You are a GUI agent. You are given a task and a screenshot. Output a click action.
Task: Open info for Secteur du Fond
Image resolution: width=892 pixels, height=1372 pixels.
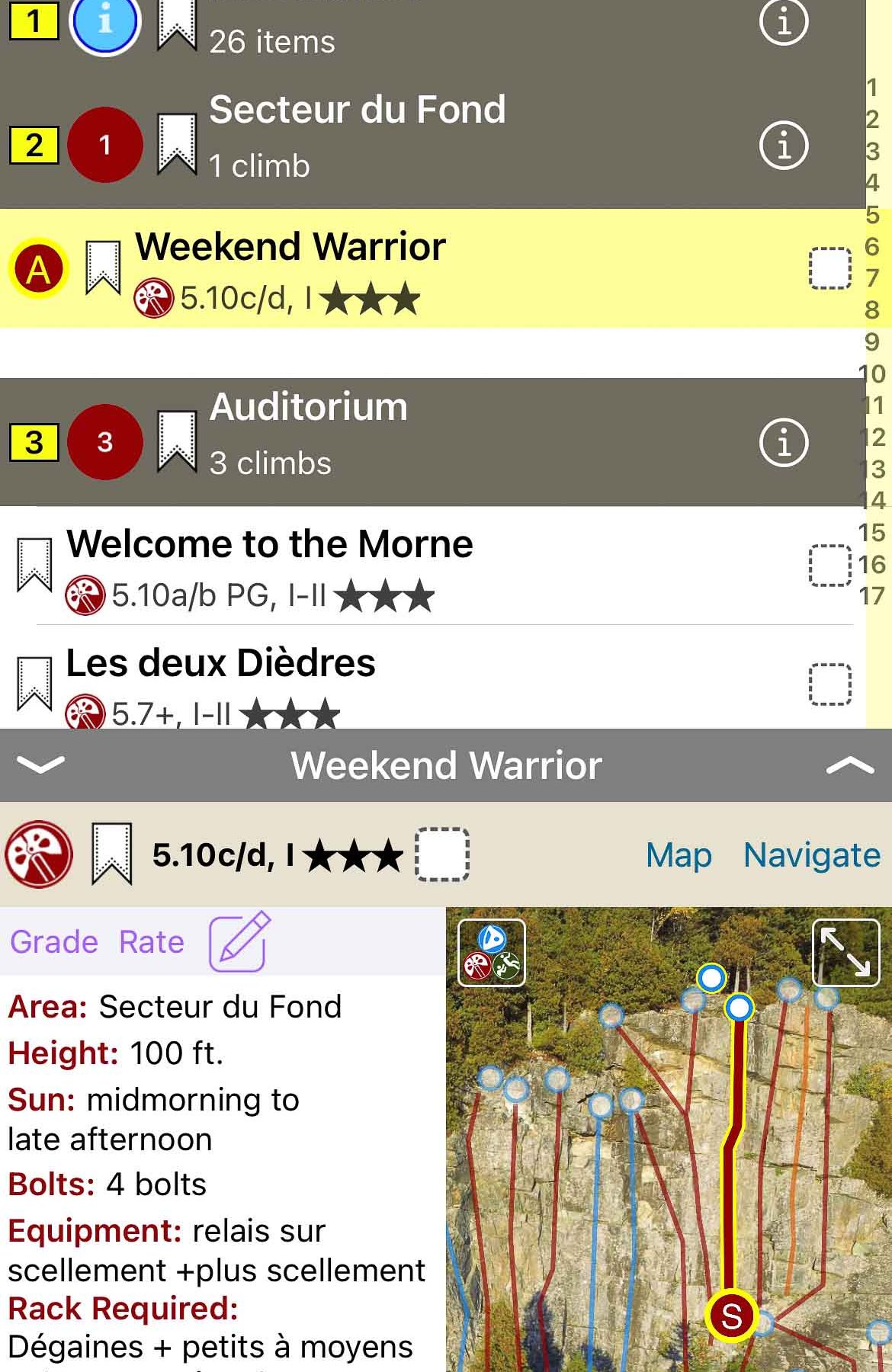[x=783, y=145]
